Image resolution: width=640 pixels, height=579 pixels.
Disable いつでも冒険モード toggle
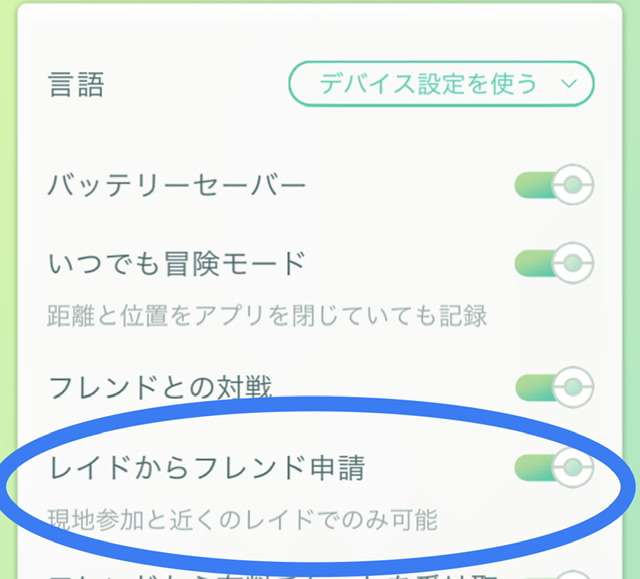tap(554, 264)
